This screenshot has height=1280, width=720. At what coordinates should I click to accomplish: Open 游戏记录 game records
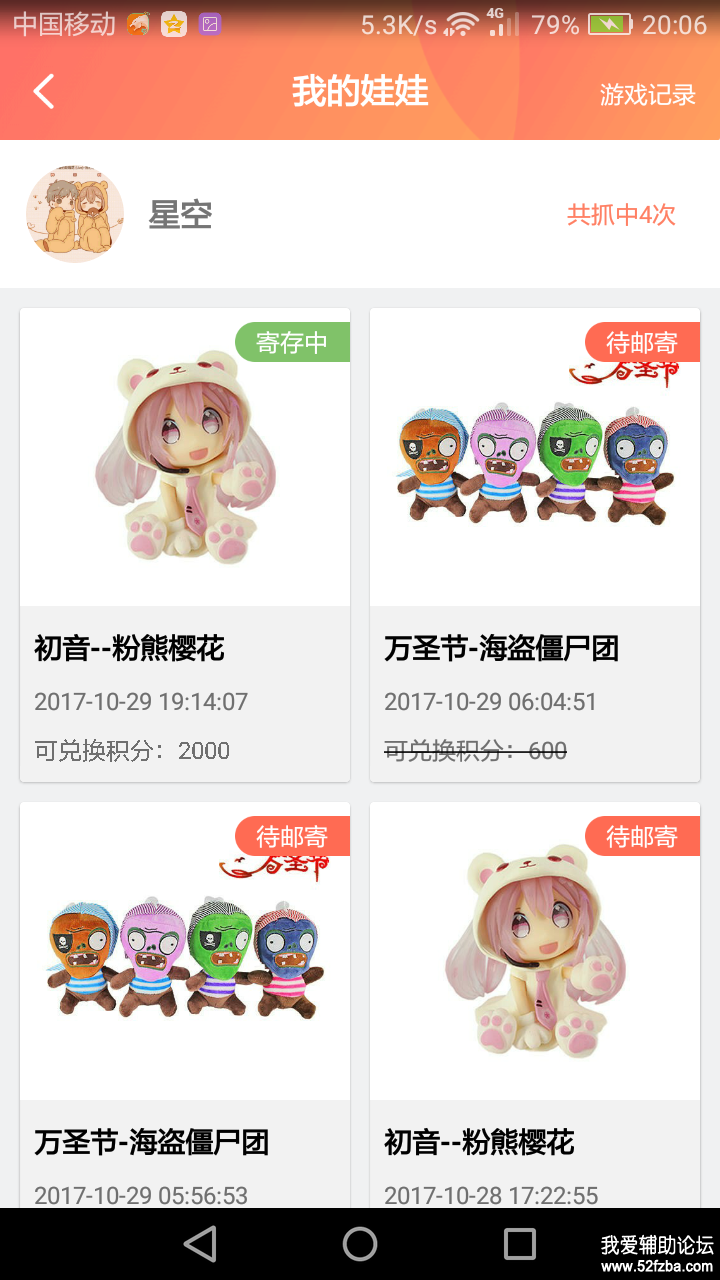pyautogui.click(x=647, y=95)
